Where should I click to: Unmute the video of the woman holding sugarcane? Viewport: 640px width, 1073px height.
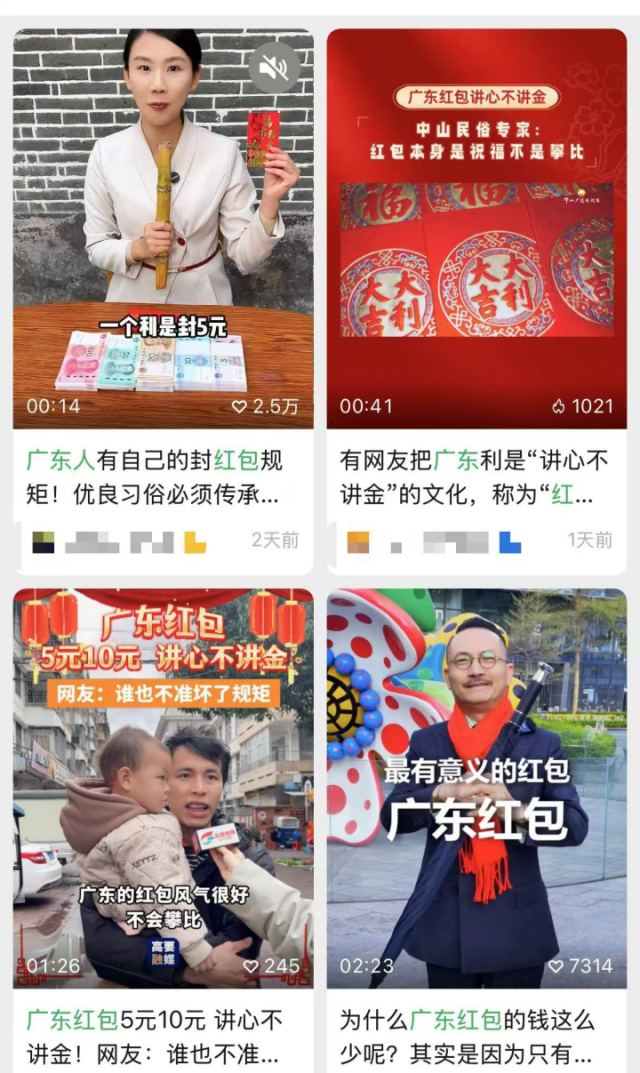[274, 67]
